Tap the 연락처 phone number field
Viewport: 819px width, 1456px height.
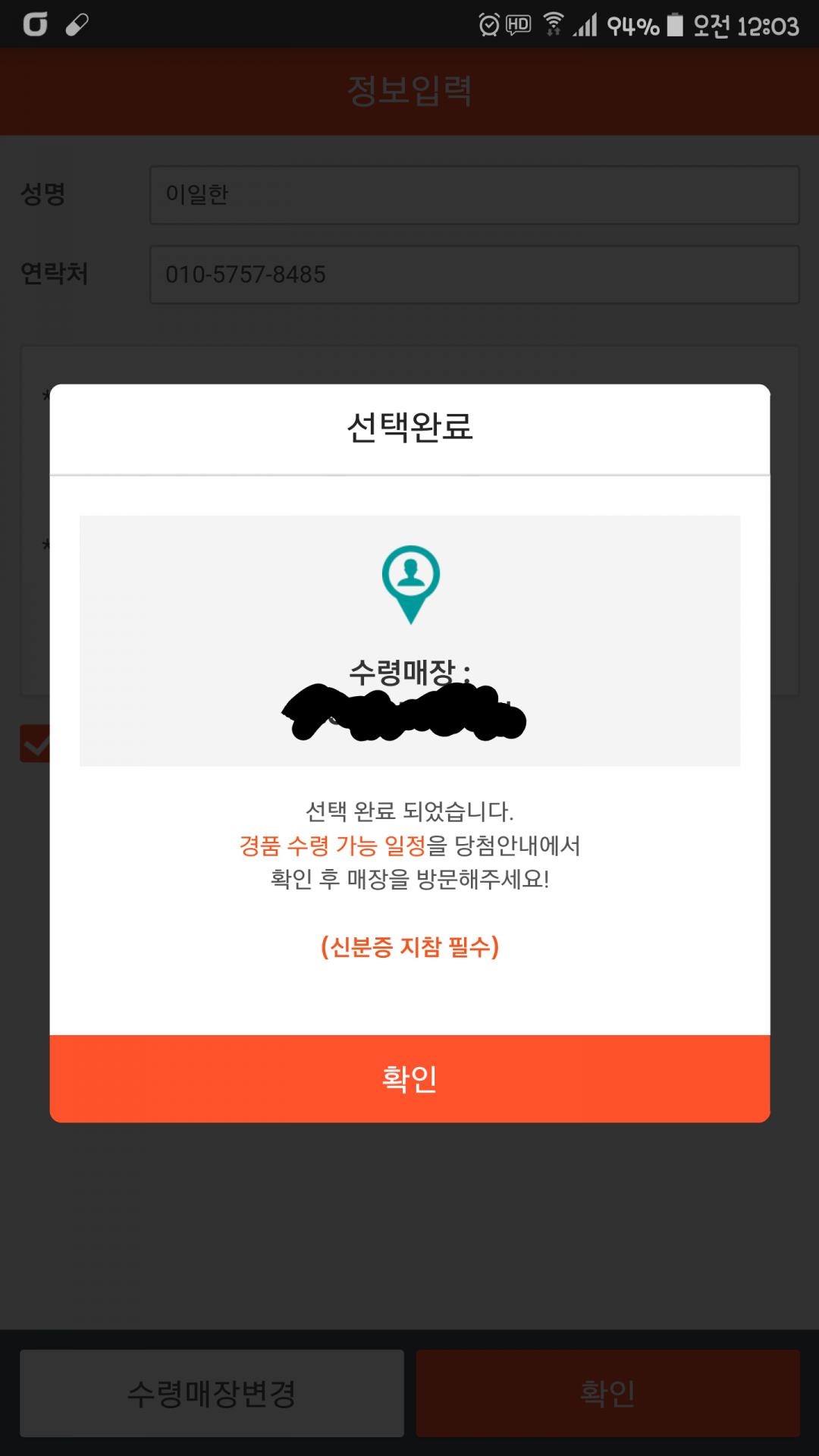pos(474,275)
